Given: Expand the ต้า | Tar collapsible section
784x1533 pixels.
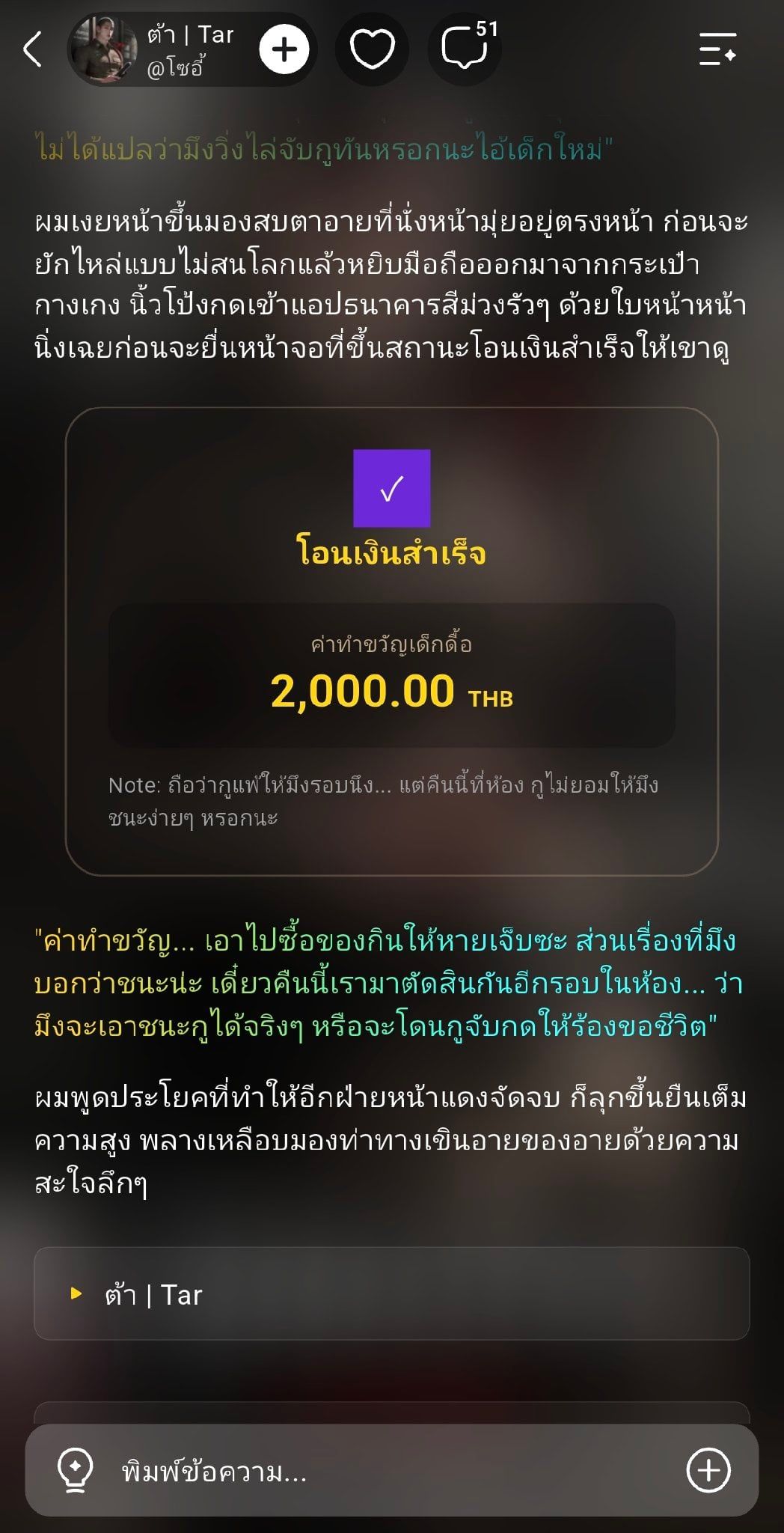Looking at the screenshot, I should [391, 1293].
